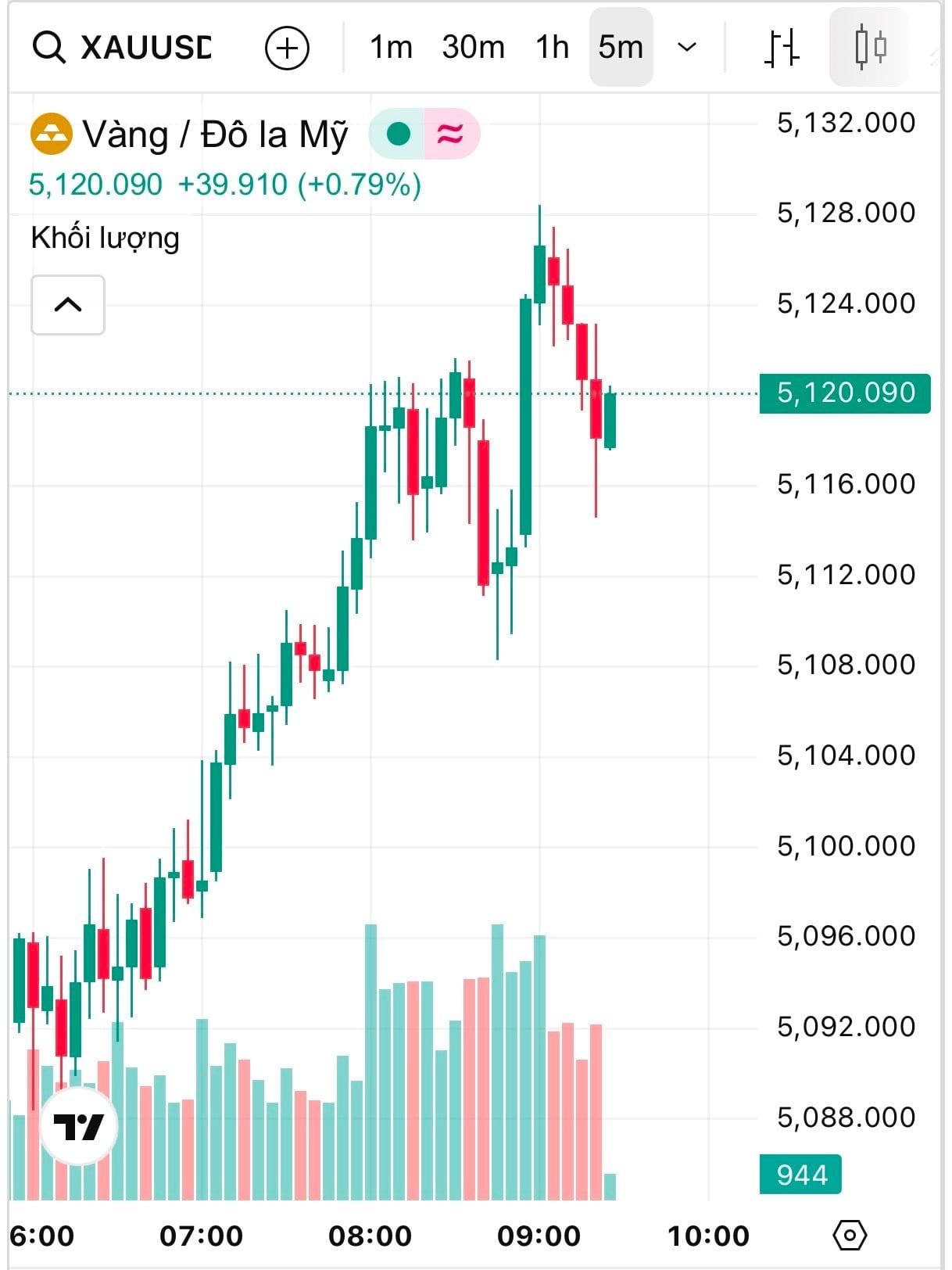Add a symbol to compare with the plus icon
Viewport: 952px width, 1270px height.
(x=287, y=48)
